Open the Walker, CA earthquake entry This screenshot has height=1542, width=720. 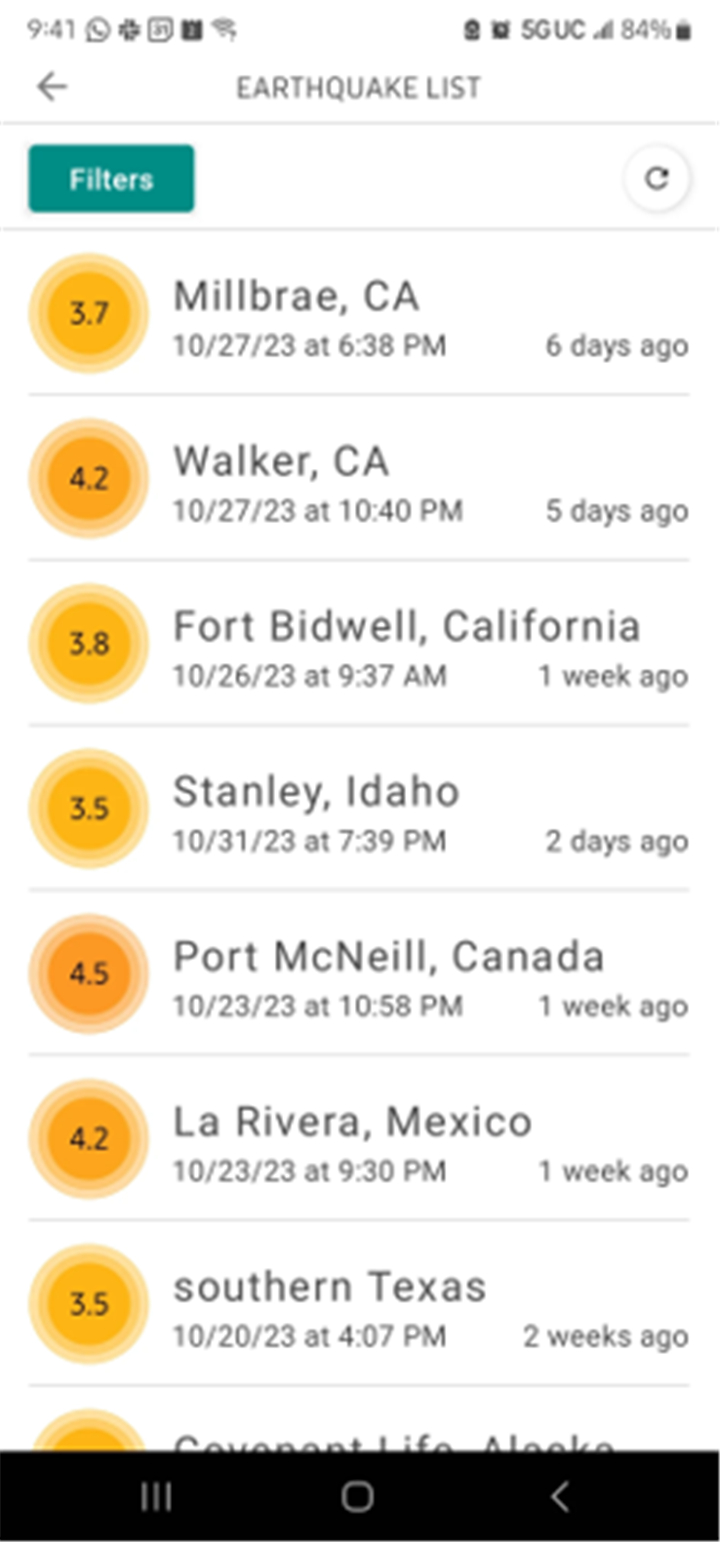[x=360, y=478]
